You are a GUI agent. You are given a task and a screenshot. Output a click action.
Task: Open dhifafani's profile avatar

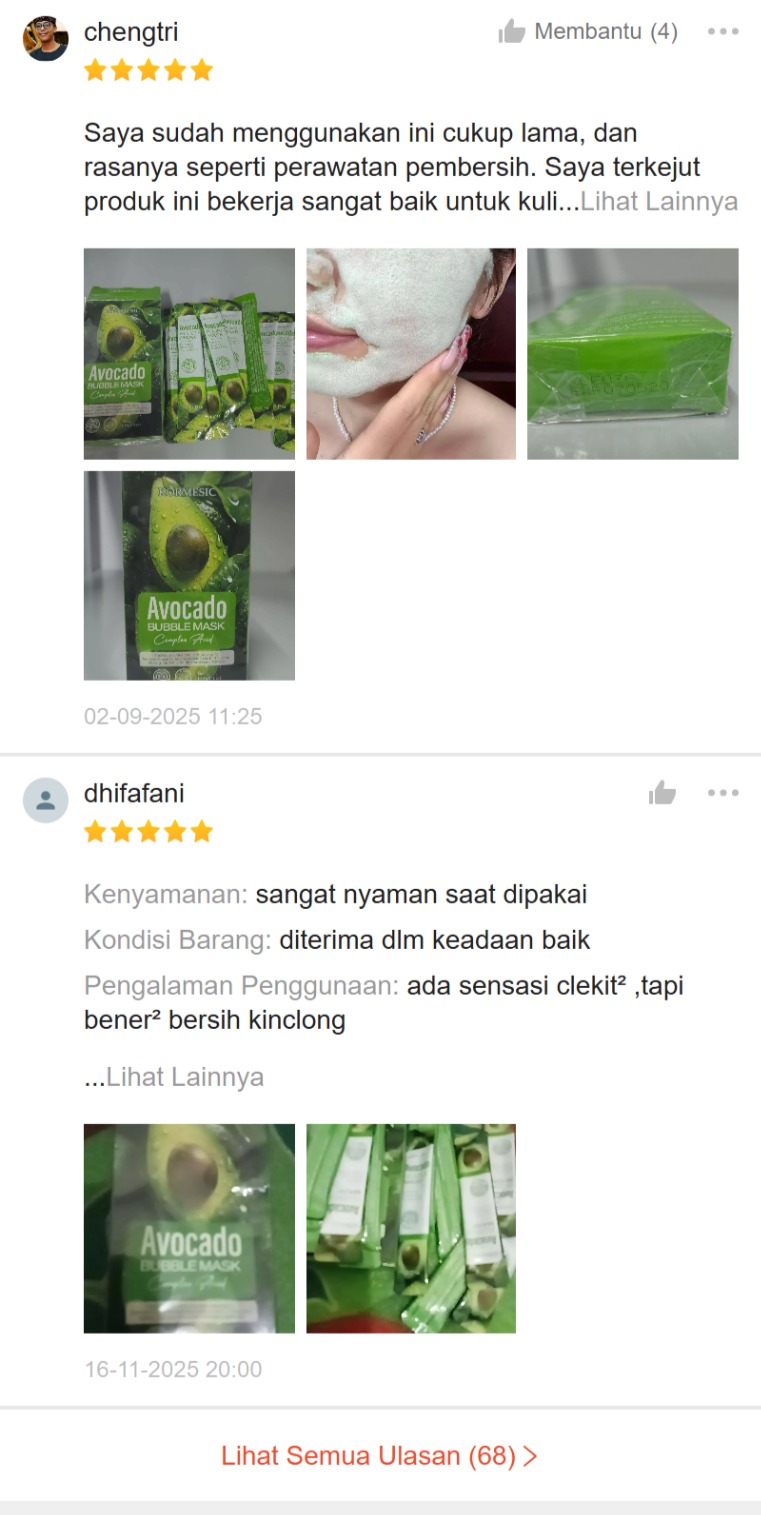[x=45, y=800]
